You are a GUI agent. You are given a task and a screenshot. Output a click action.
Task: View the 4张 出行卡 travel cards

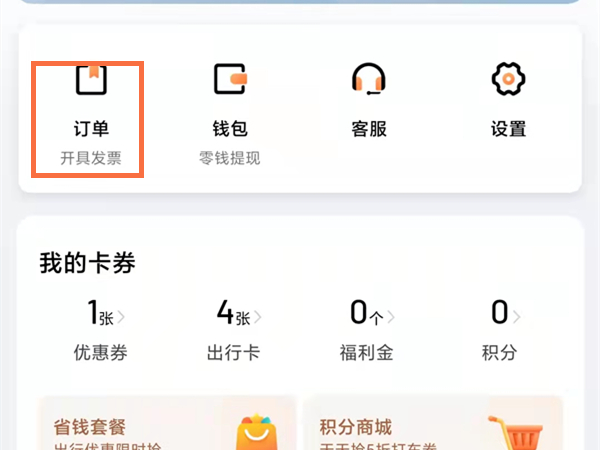click(236, 330)
